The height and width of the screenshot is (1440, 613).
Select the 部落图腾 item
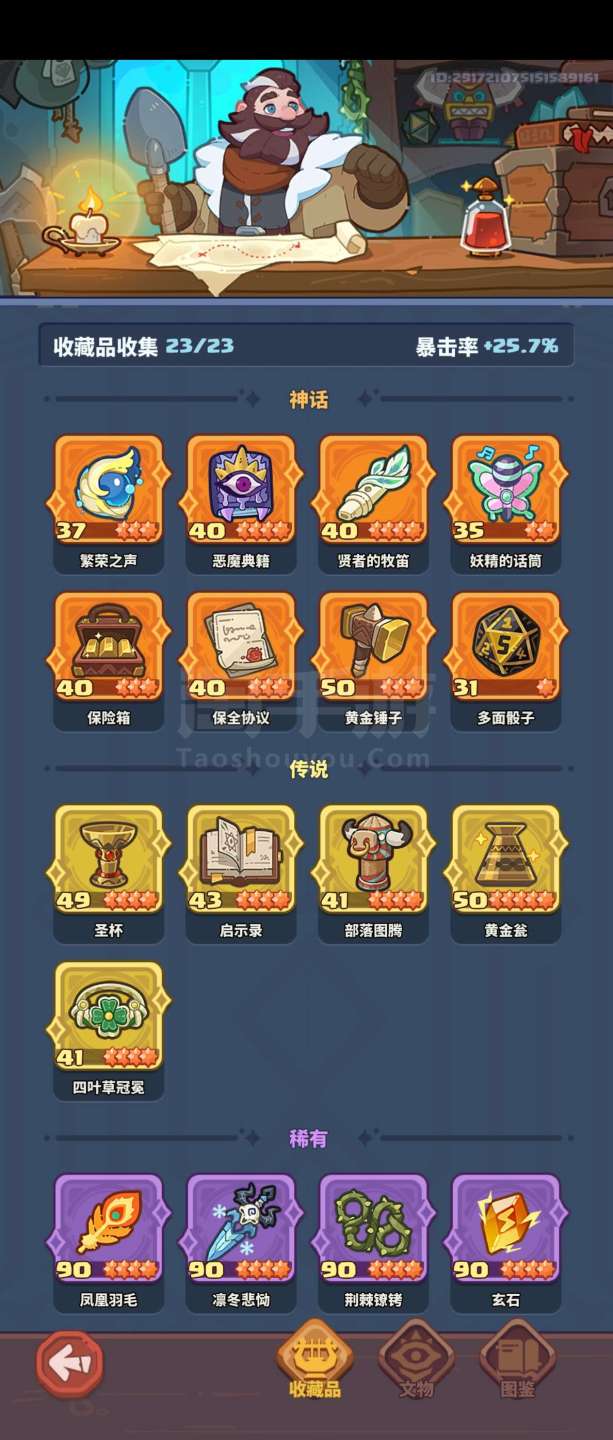point(373,860)
